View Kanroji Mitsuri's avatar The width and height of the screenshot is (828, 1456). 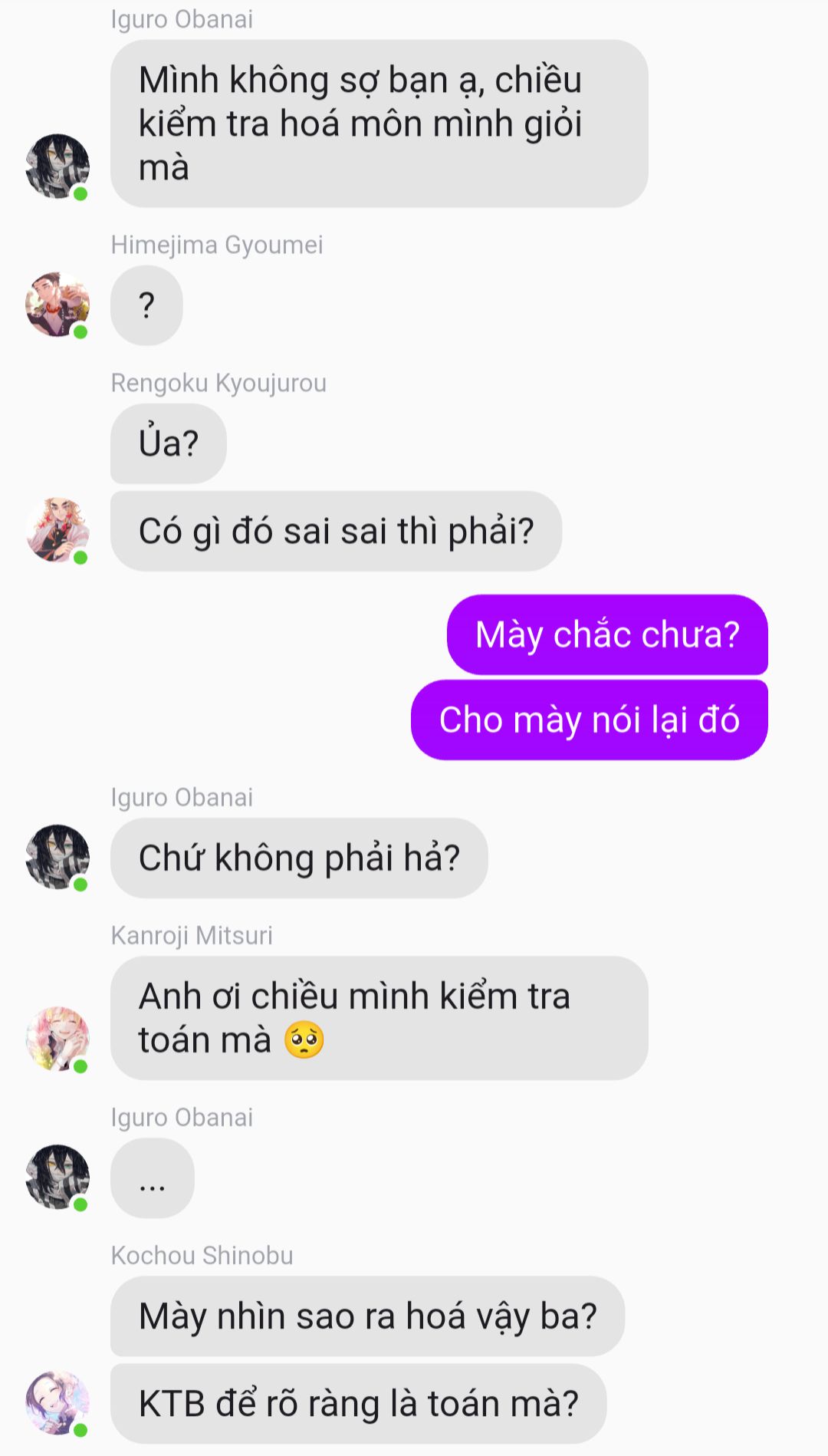[58, 1039]
